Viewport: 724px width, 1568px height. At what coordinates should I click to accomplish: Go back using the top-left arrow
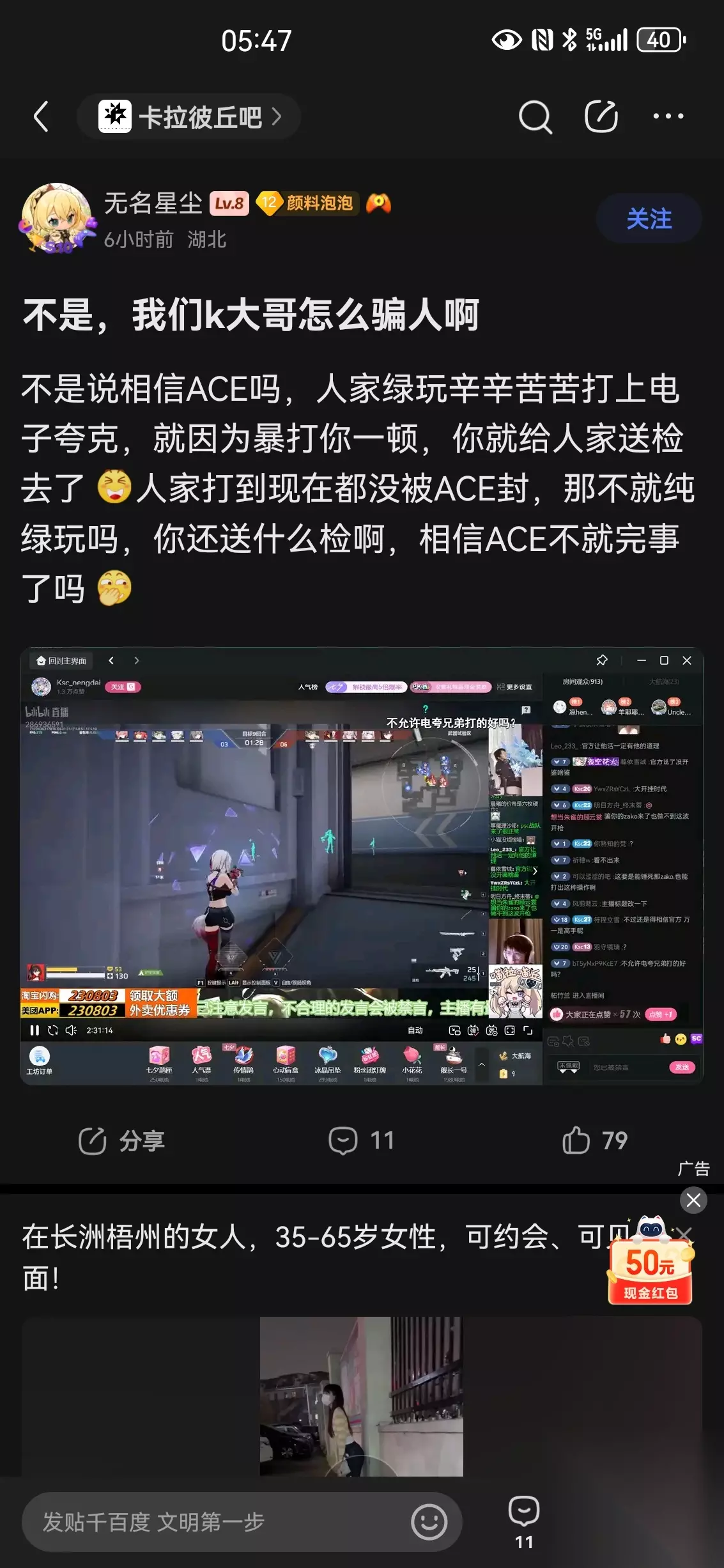click(x=41, y=116)
